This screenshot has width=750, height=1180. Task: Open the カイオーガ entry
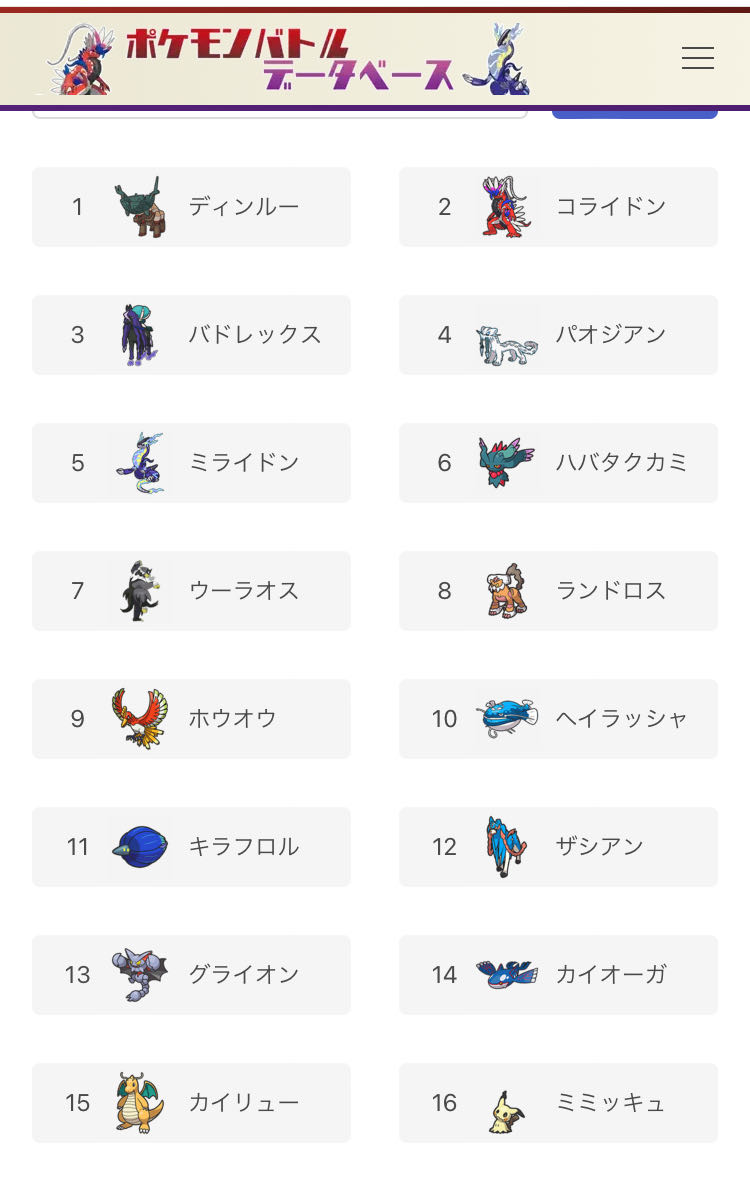point(558,975)
